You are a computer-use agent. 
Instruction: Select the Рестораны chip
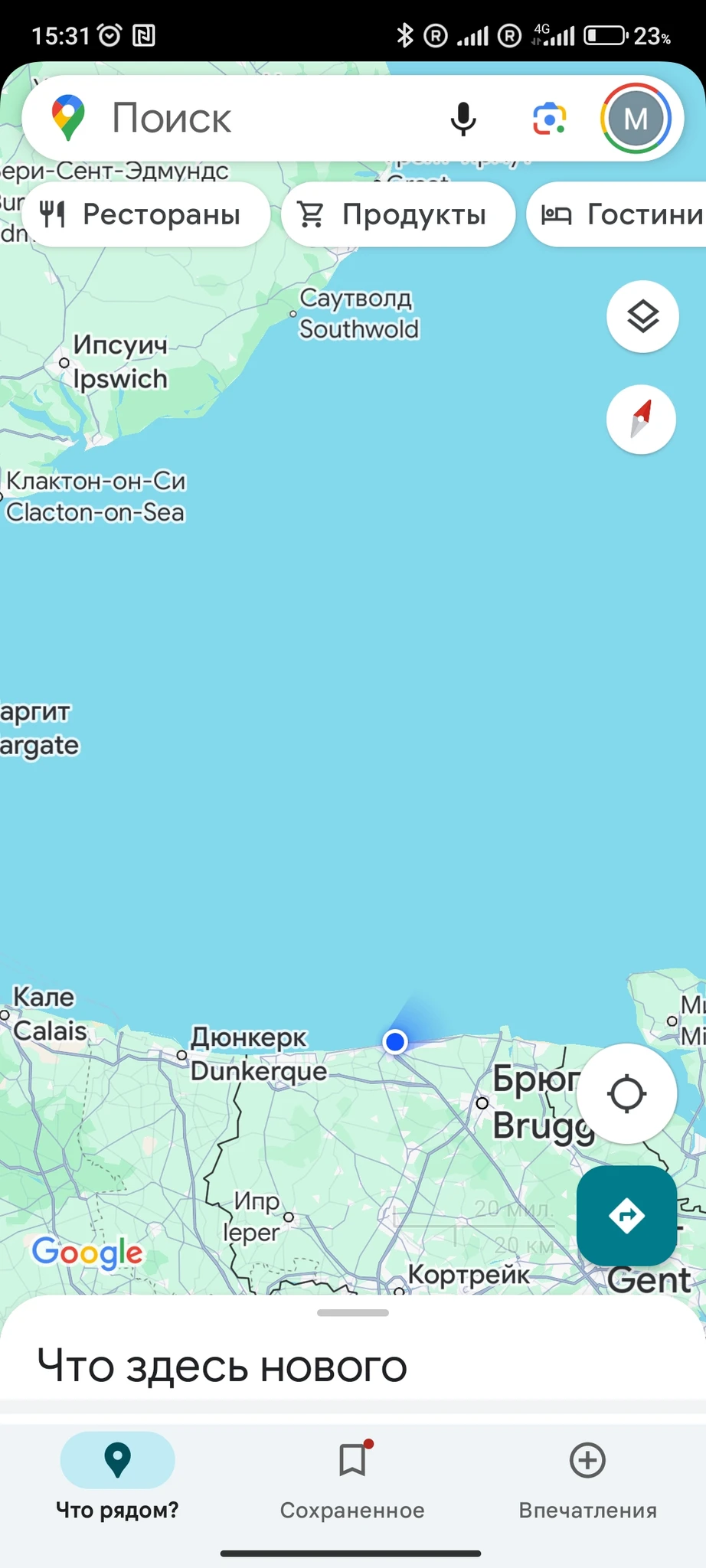pyautogui.click(x=145, y=214)
